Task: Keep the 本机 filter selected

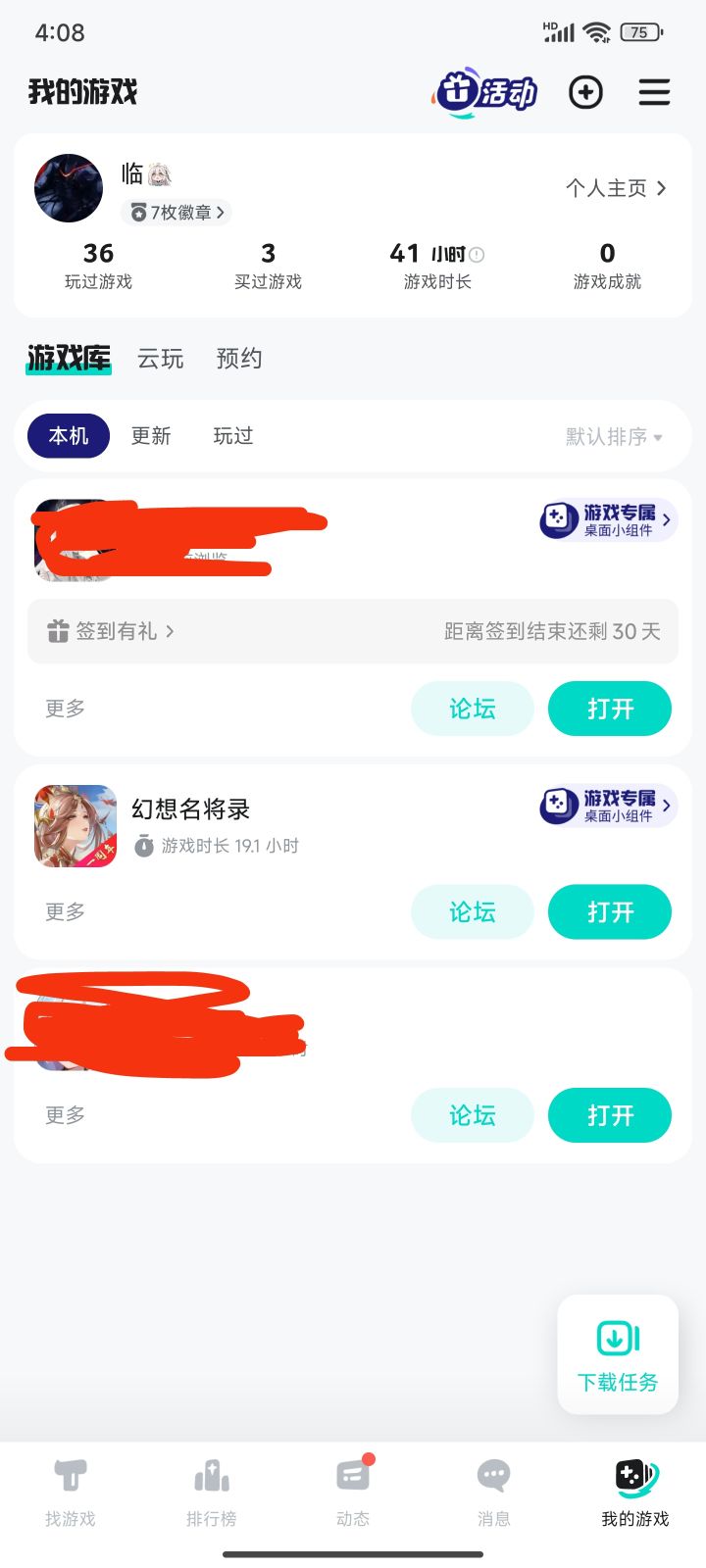Action: (x=68, y=436)
